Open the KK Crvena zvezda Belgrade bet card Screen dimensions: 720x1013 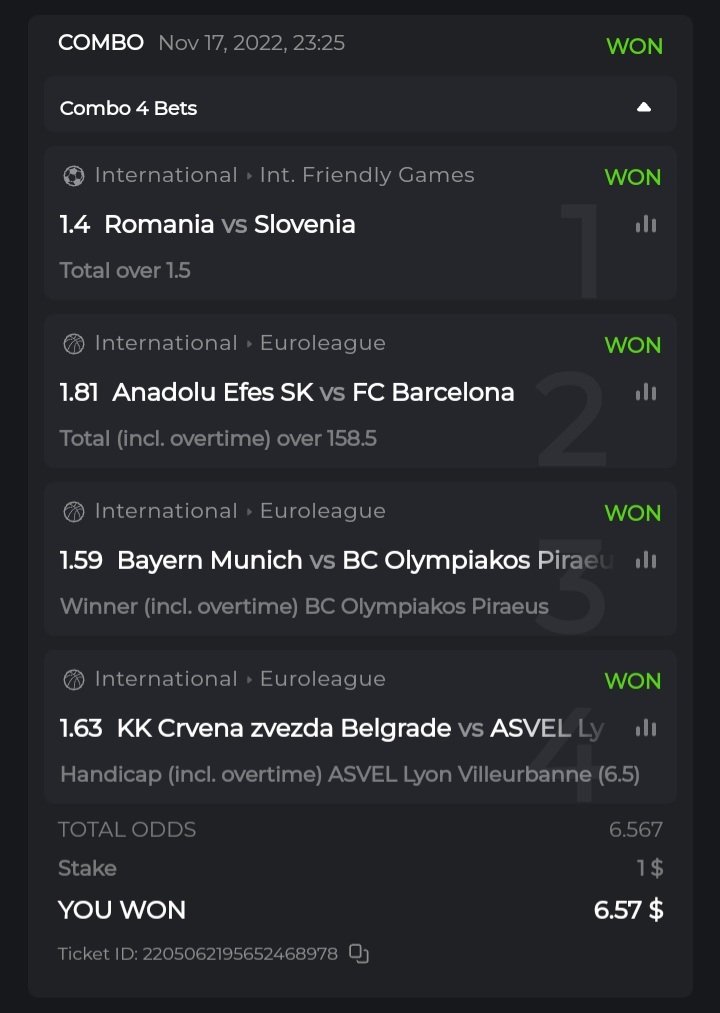[300, 728]
